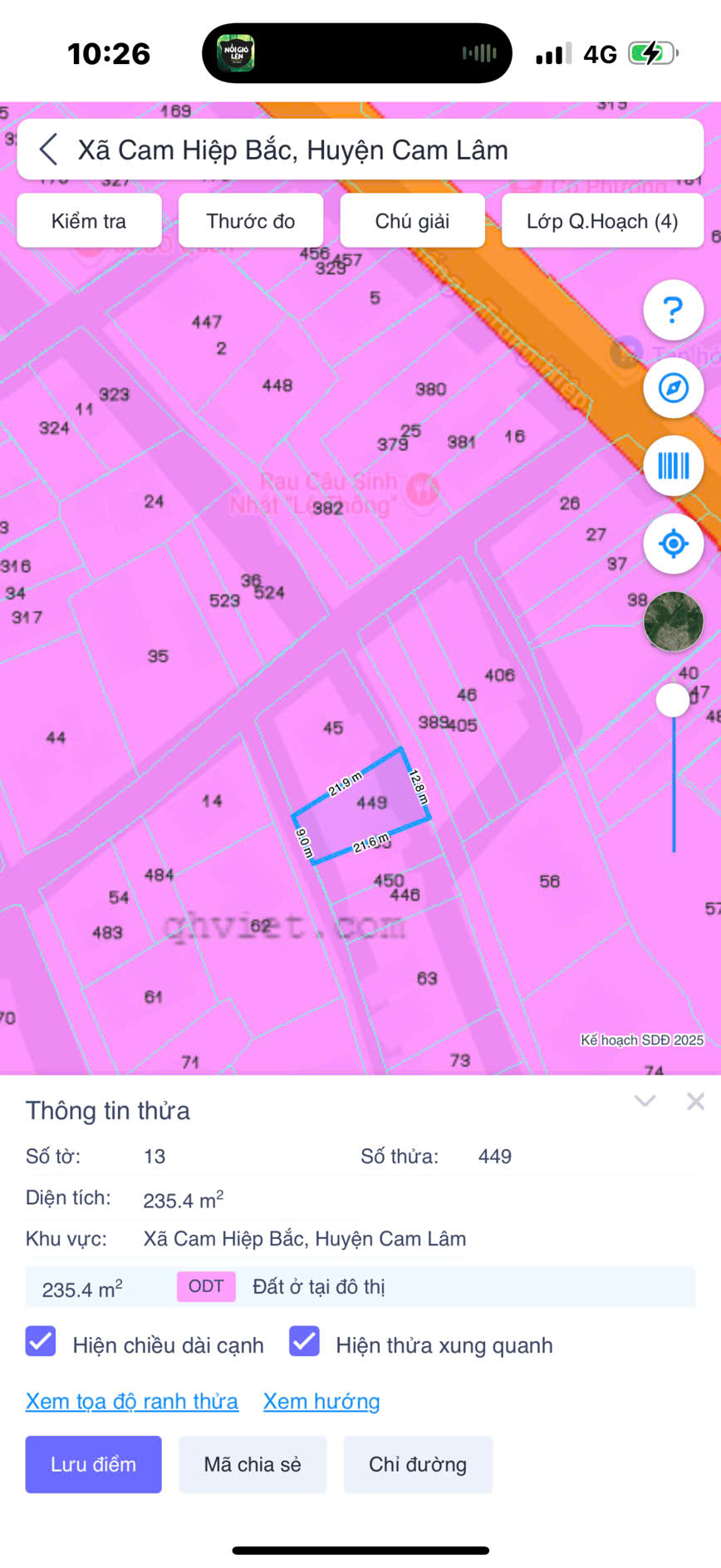
Task: Get directions with Chỉ đường
Action: (418, 1464)
